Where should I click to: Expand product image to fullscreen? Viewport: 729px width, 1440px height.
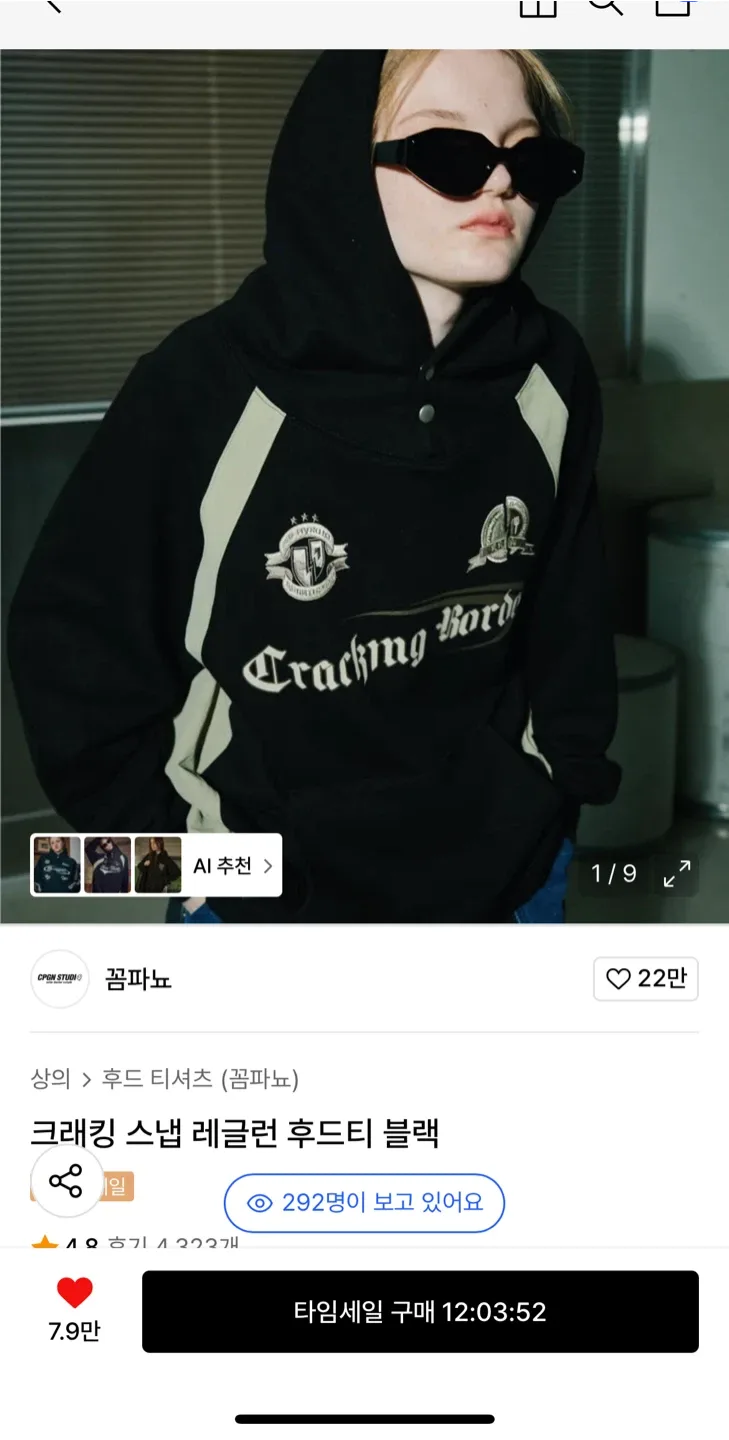pyautogui.click(x=677, y=873)
